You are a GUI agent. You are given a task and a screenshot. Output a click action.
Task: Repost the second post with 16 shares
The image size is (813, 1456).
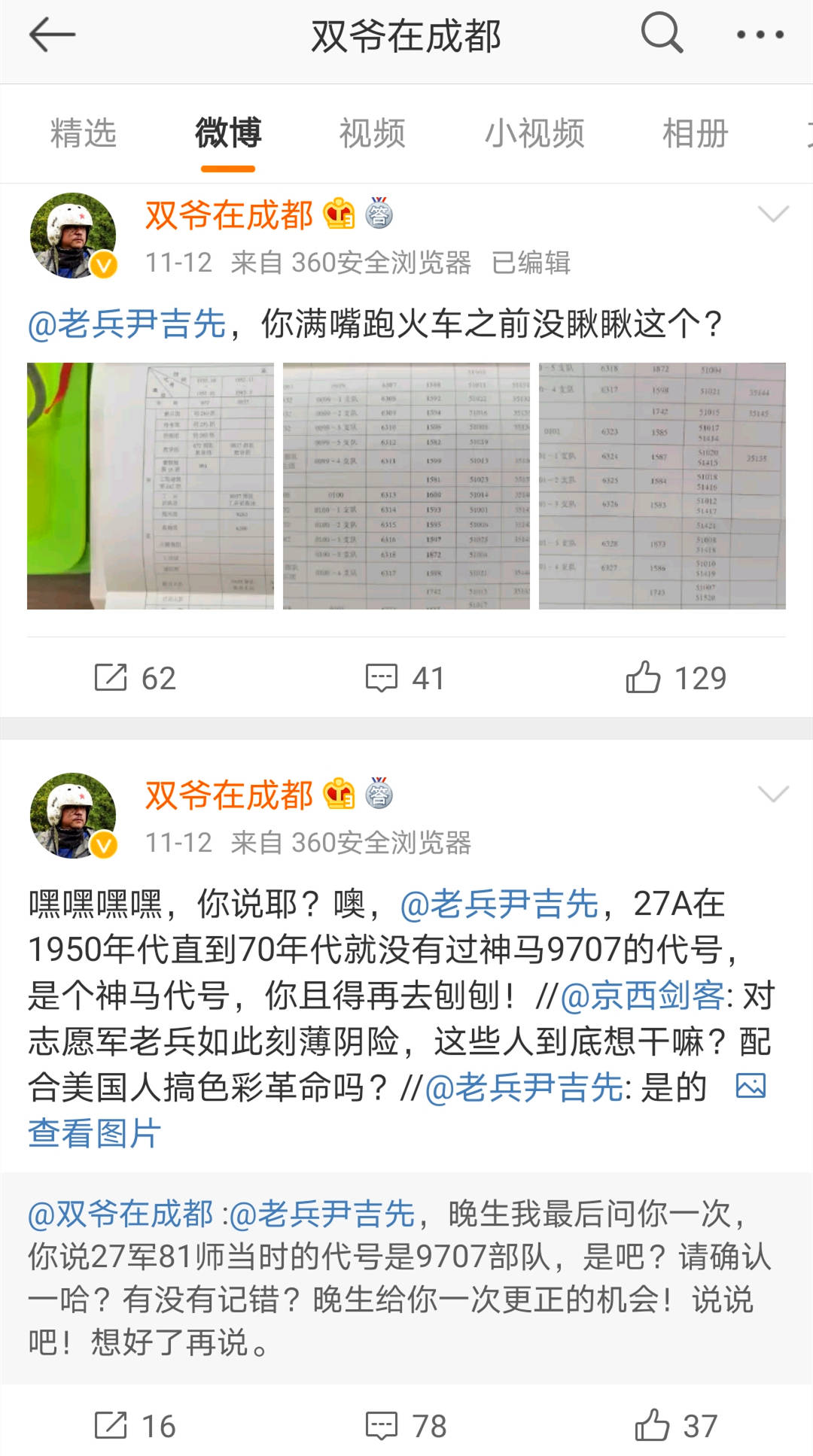coord(135,1426)
